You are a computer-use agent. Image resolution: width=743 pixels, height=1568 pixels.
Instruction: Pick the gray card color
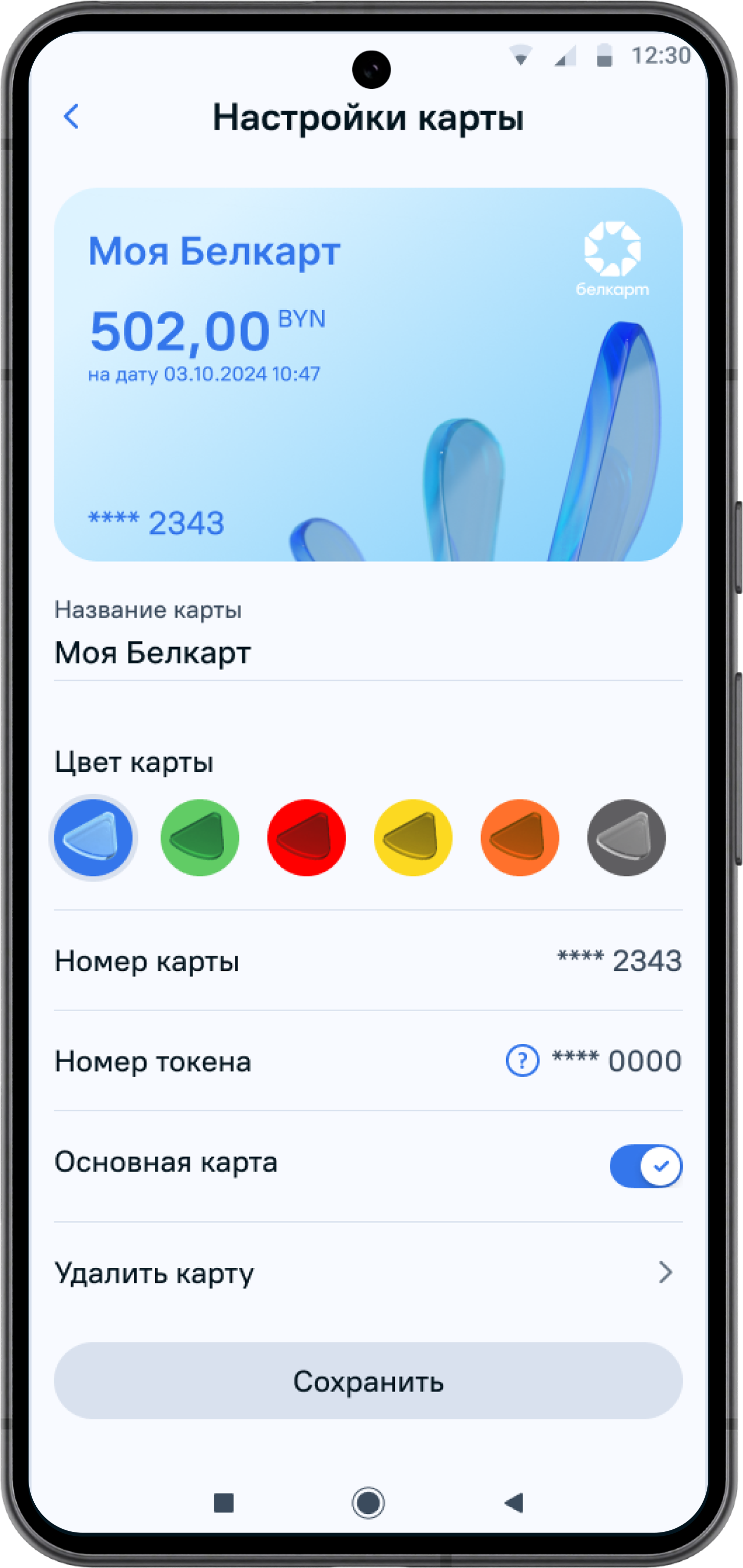point(626,838)
